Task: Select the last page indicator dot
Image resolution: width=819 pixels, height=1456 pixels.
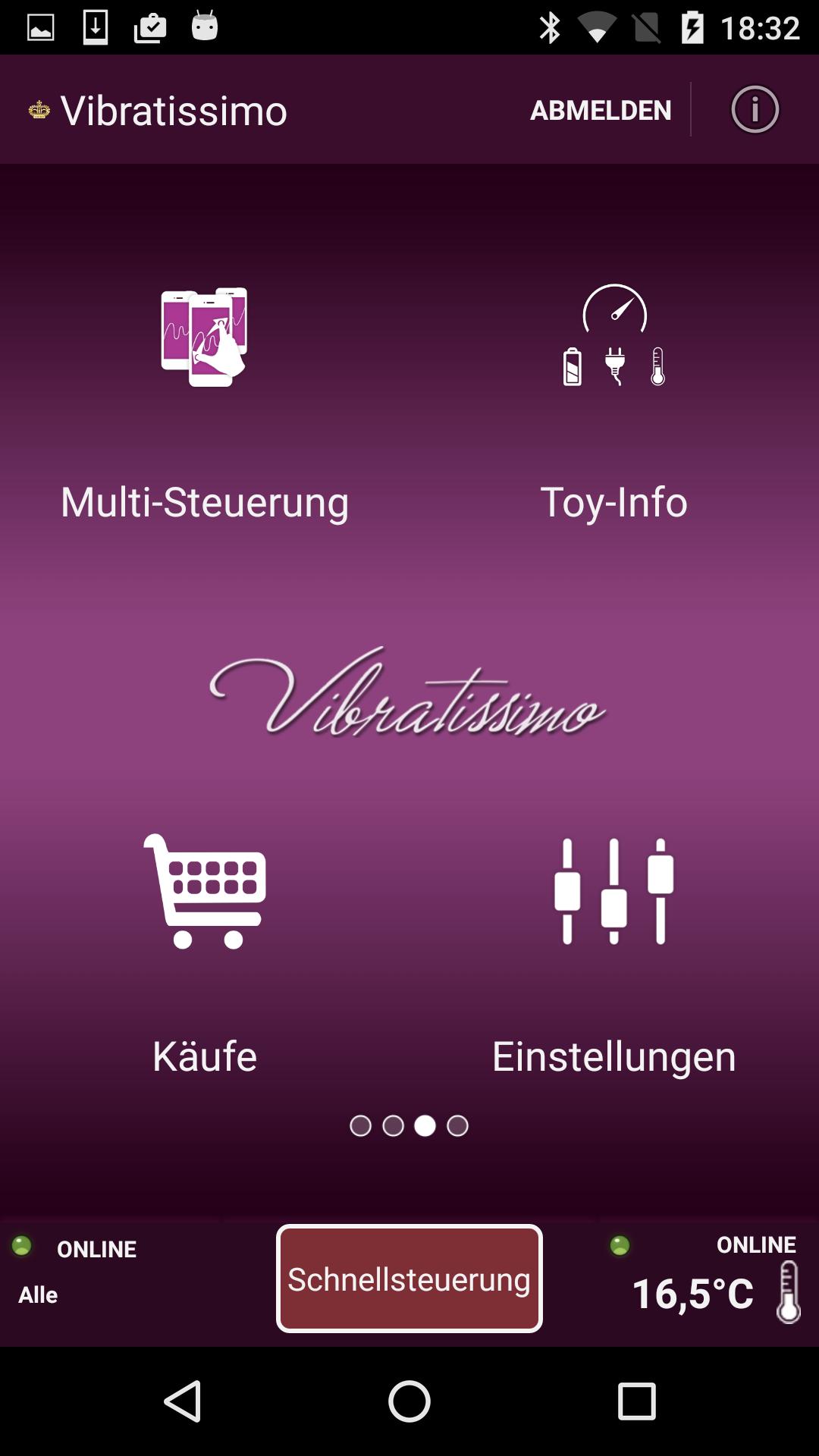Action: [x=457, y=1125]
